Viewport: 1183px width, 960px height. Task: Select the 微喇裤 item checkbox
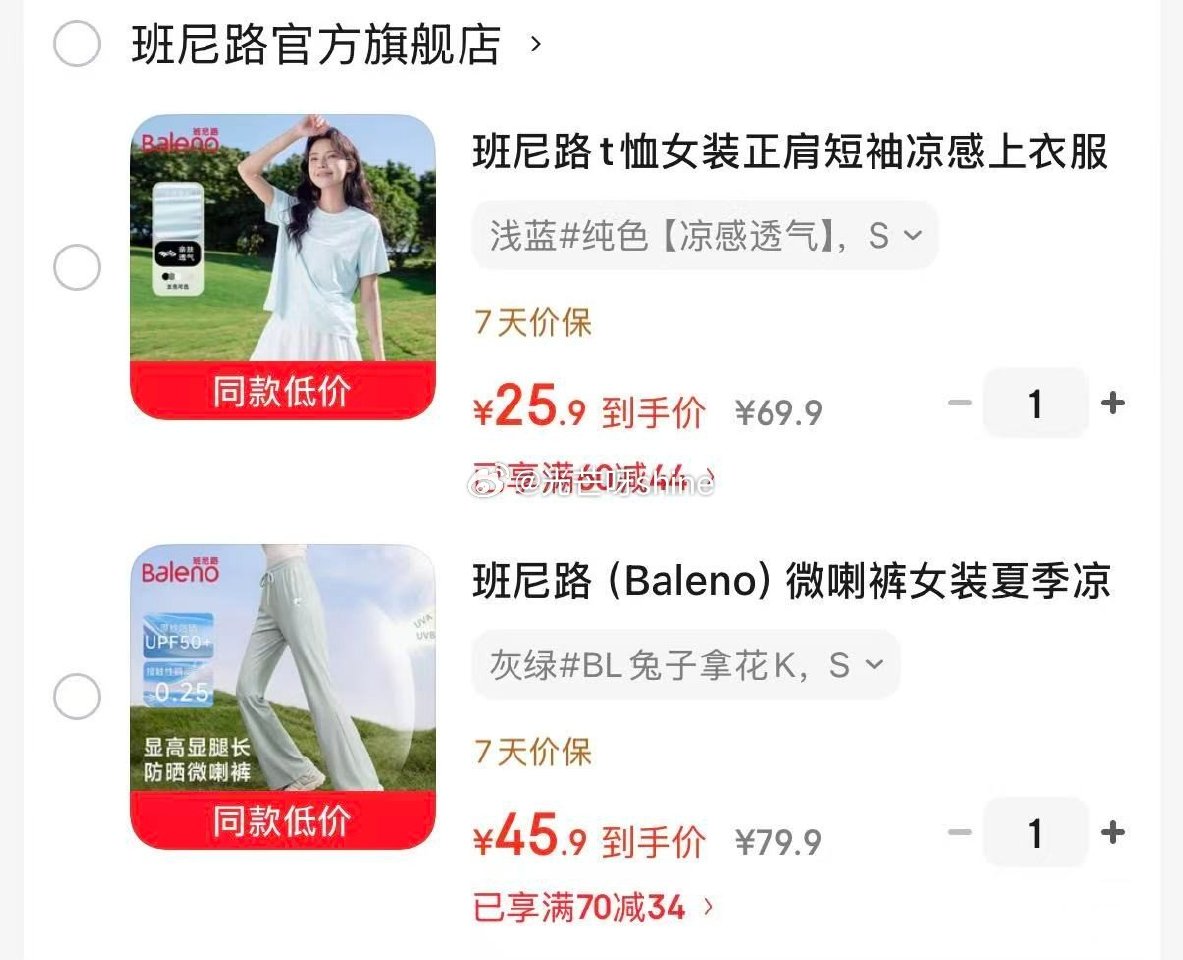pyautogui.click(x=77, y=696)
